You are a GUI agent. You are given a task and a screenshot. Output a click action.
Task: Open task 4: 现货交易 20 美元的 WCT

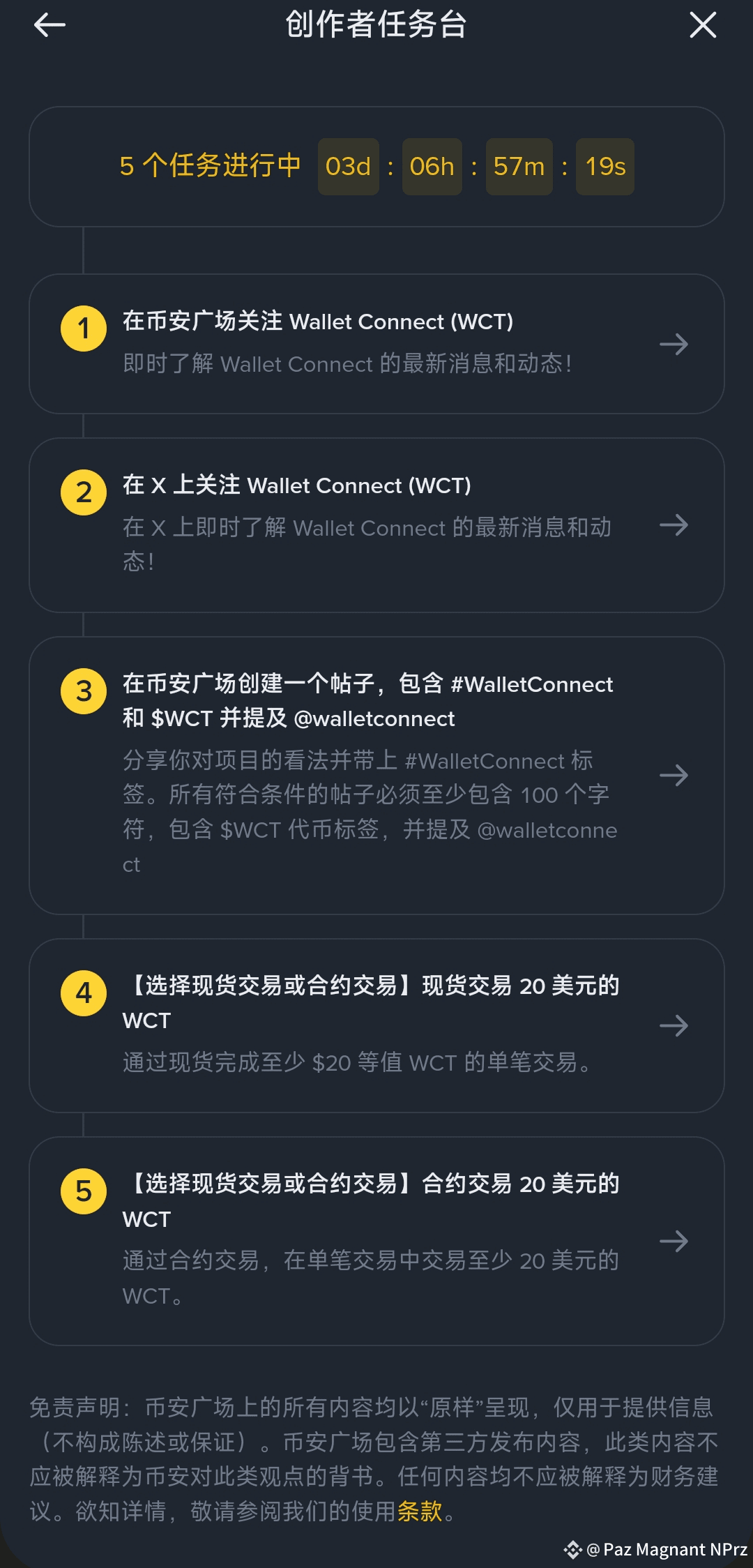click(376, 1025)
